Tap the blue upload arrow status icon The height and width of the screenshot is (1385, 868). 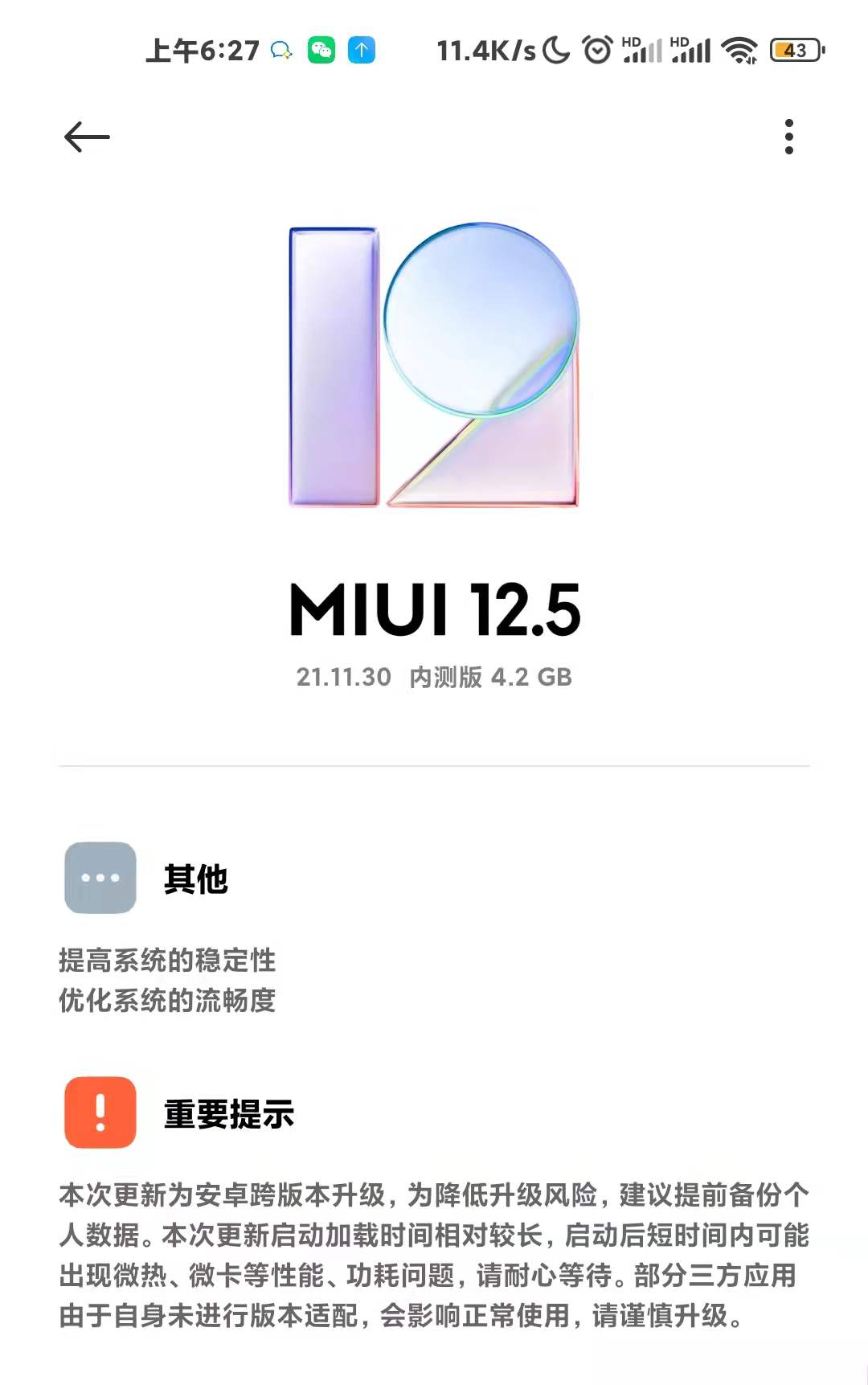pyautogui.click(x=362, y=50)
